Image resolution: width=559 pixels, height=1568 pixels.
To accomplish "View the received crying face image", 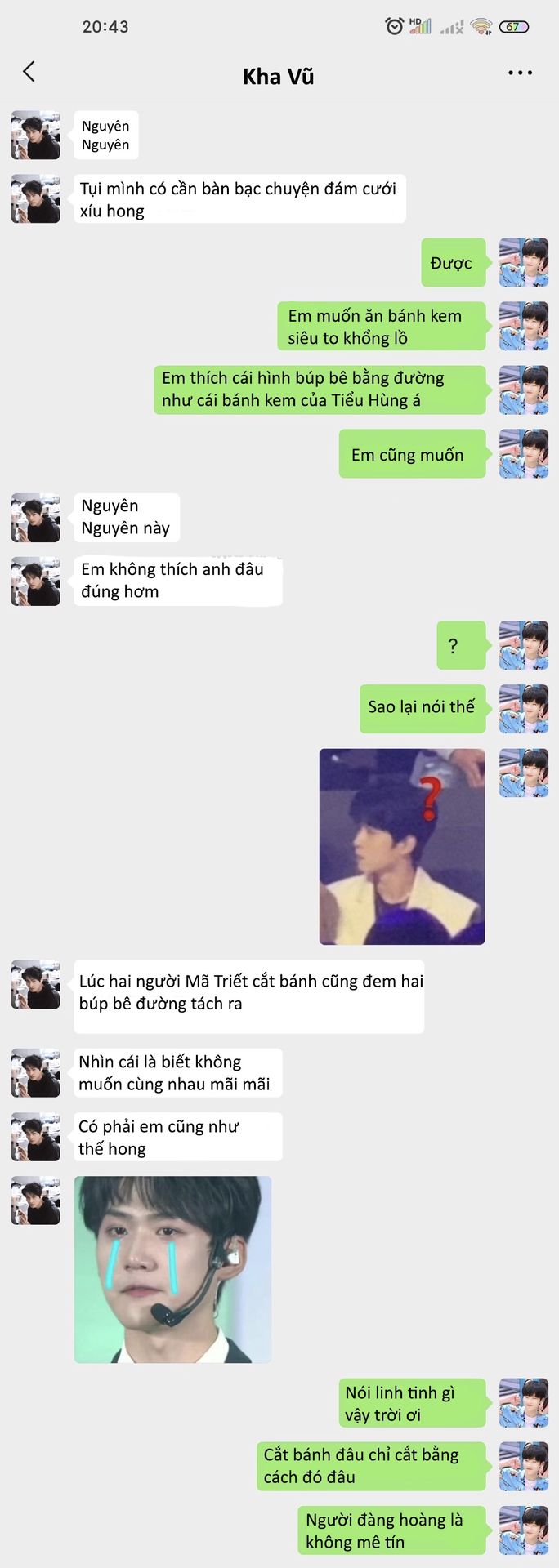I will click(x=172, y=1269).
